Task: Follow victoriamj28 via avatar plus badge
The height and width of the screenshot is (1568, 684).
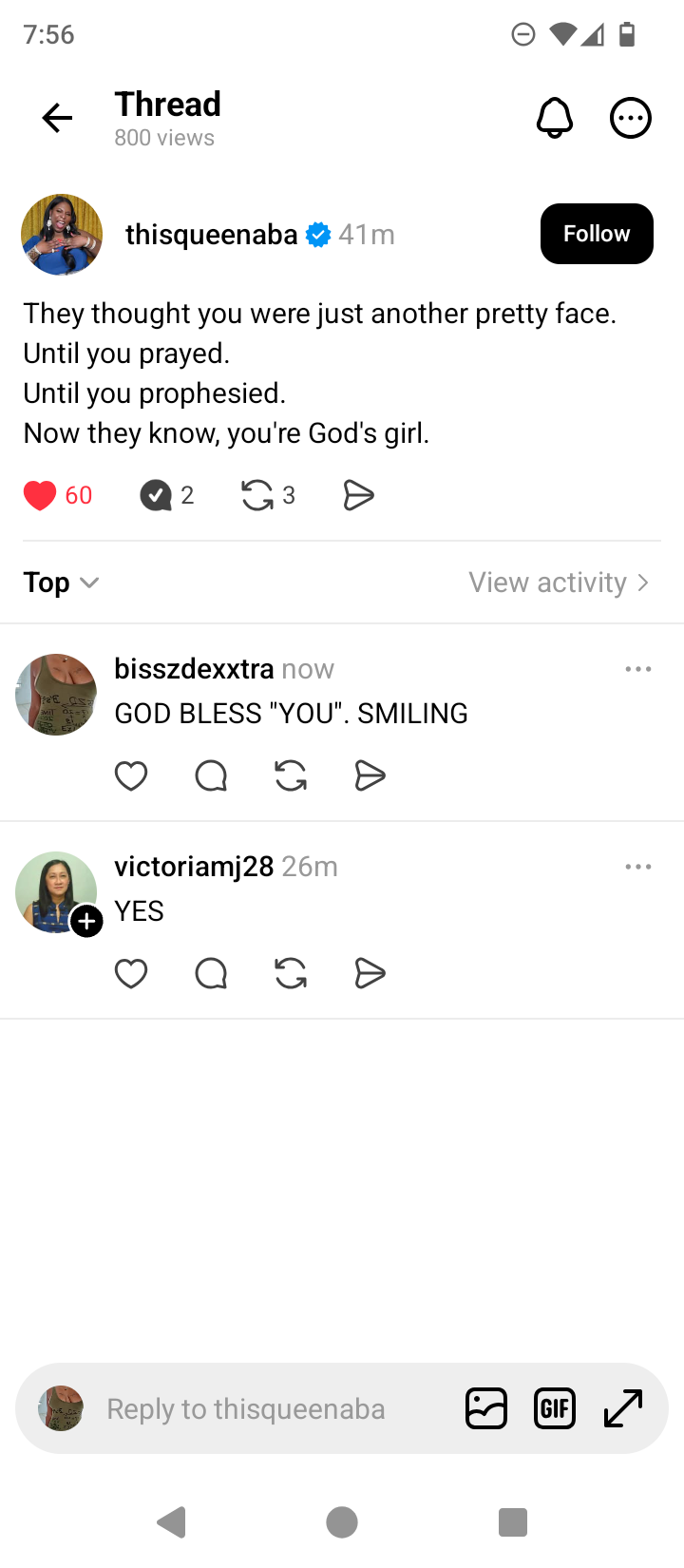Action: (x=86, y=921)
